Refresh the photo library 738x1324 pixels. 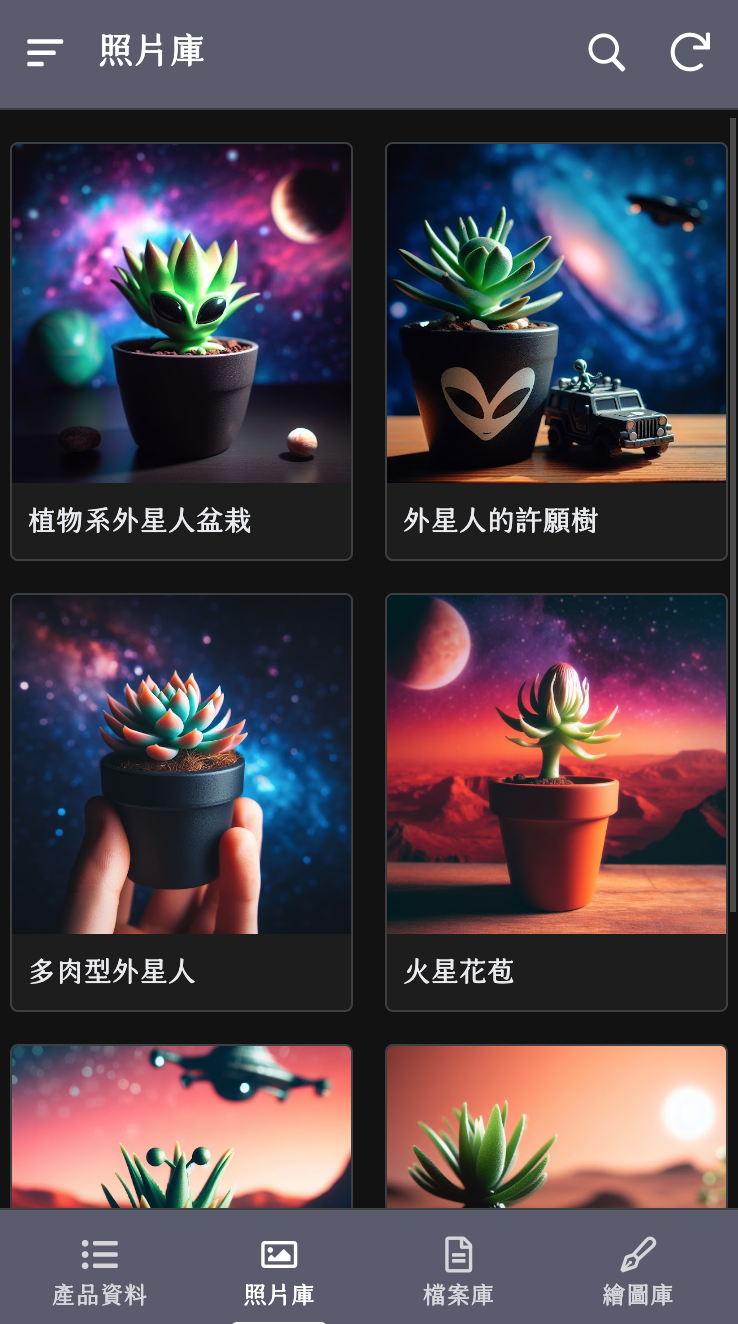(x=690, y=52)
